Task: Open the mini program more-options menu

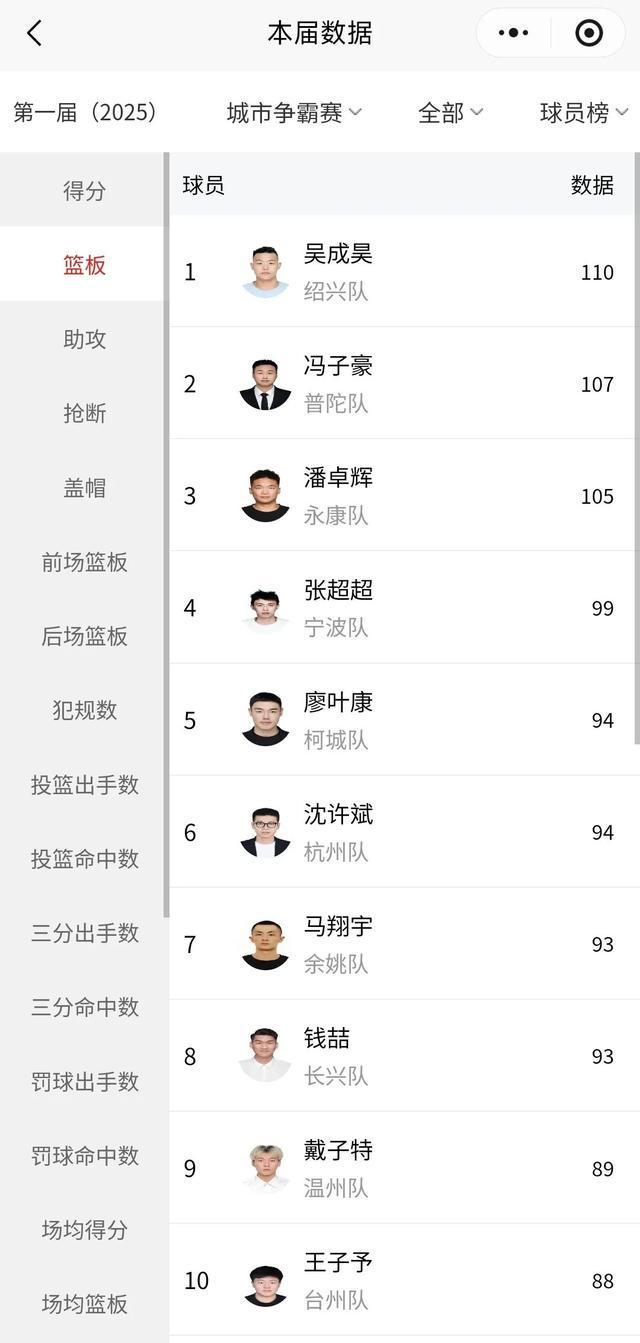Action: (x=513, y=33)
